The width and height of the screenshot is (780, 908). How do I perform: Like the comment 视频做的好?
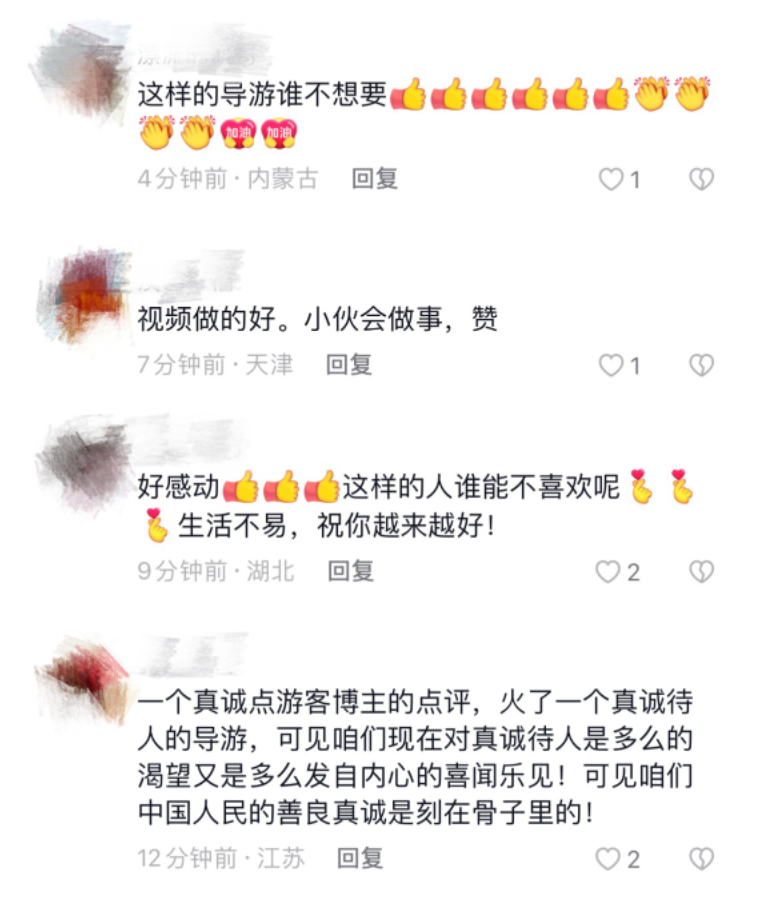(x=611, y=365)
